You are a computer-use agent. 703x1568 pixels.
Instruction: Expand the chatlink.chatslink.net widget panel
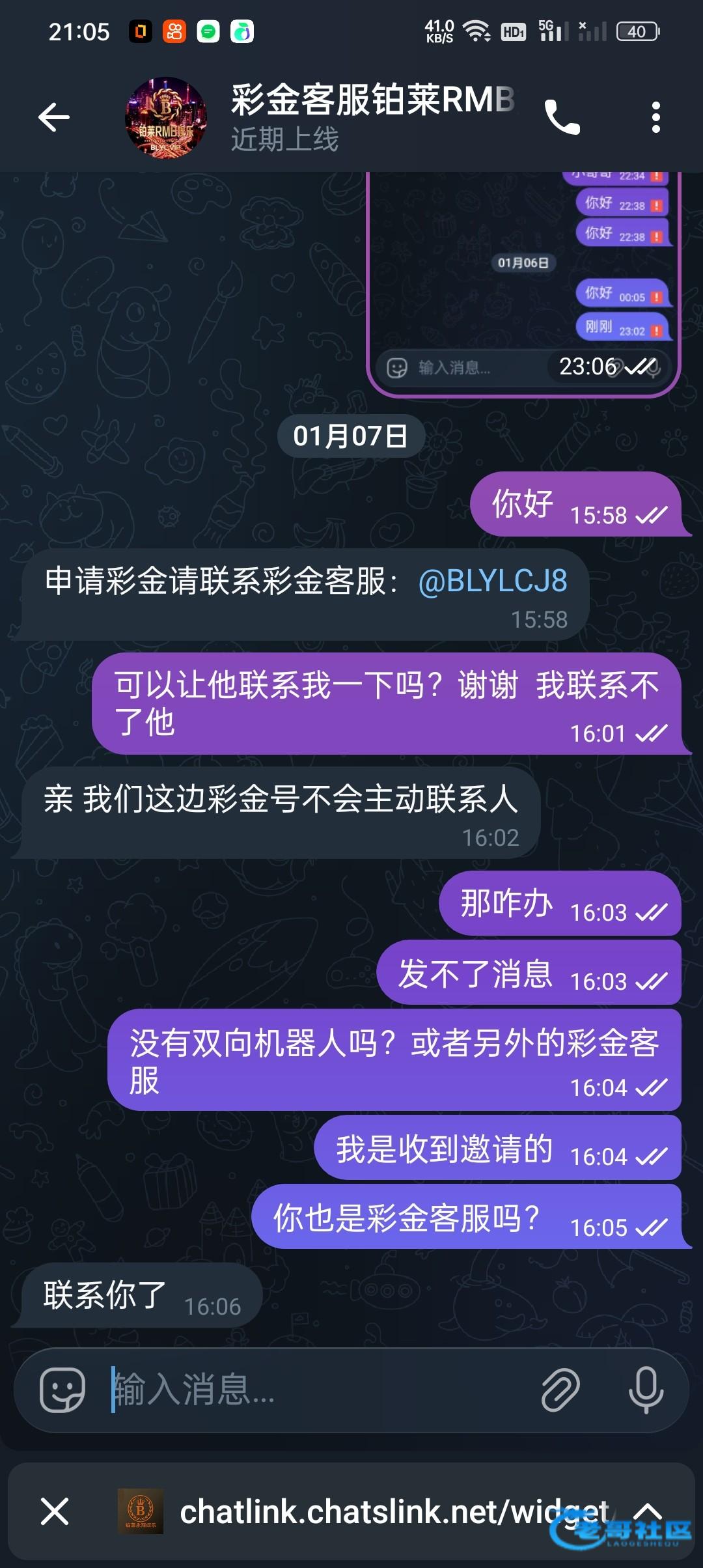click(648, 1511)
